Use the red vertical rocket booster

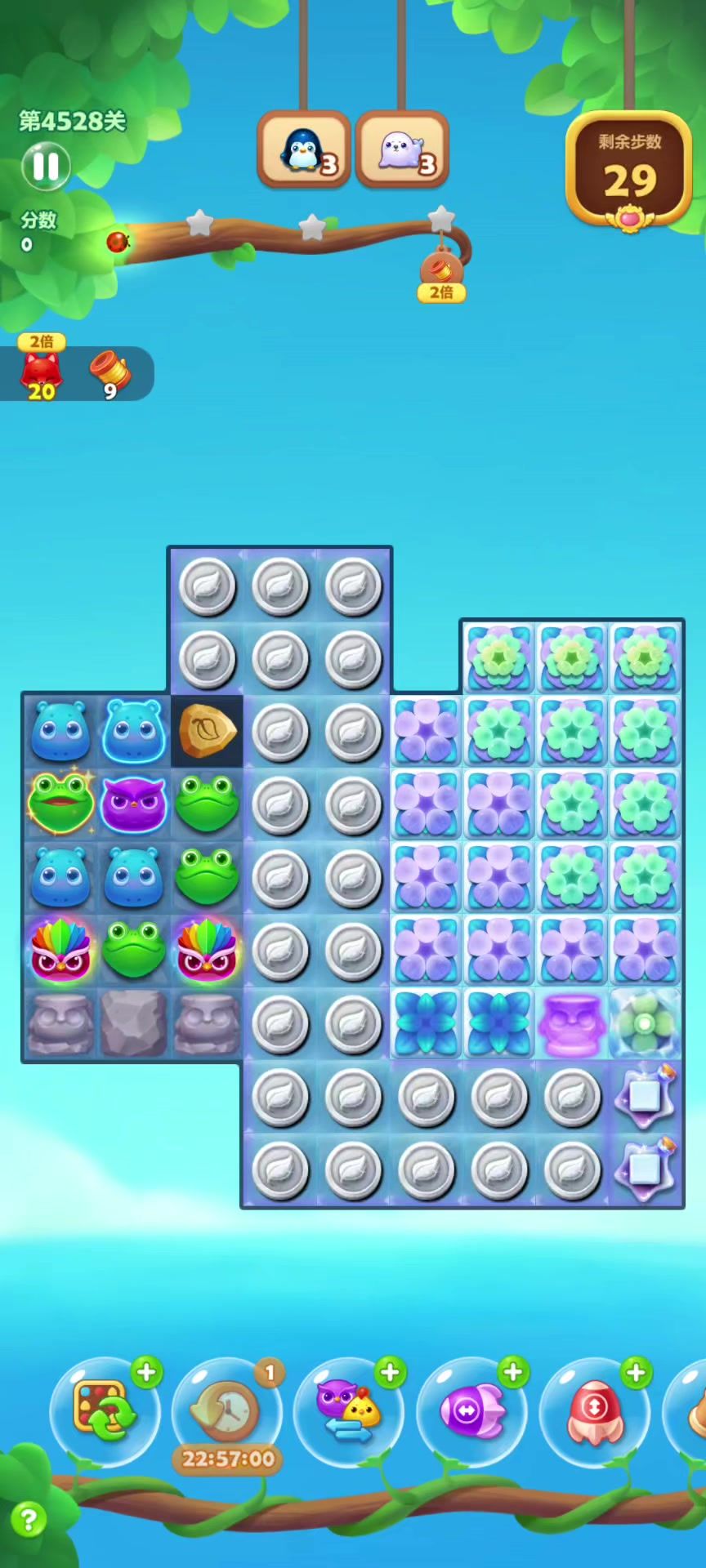pos(594,1410)
